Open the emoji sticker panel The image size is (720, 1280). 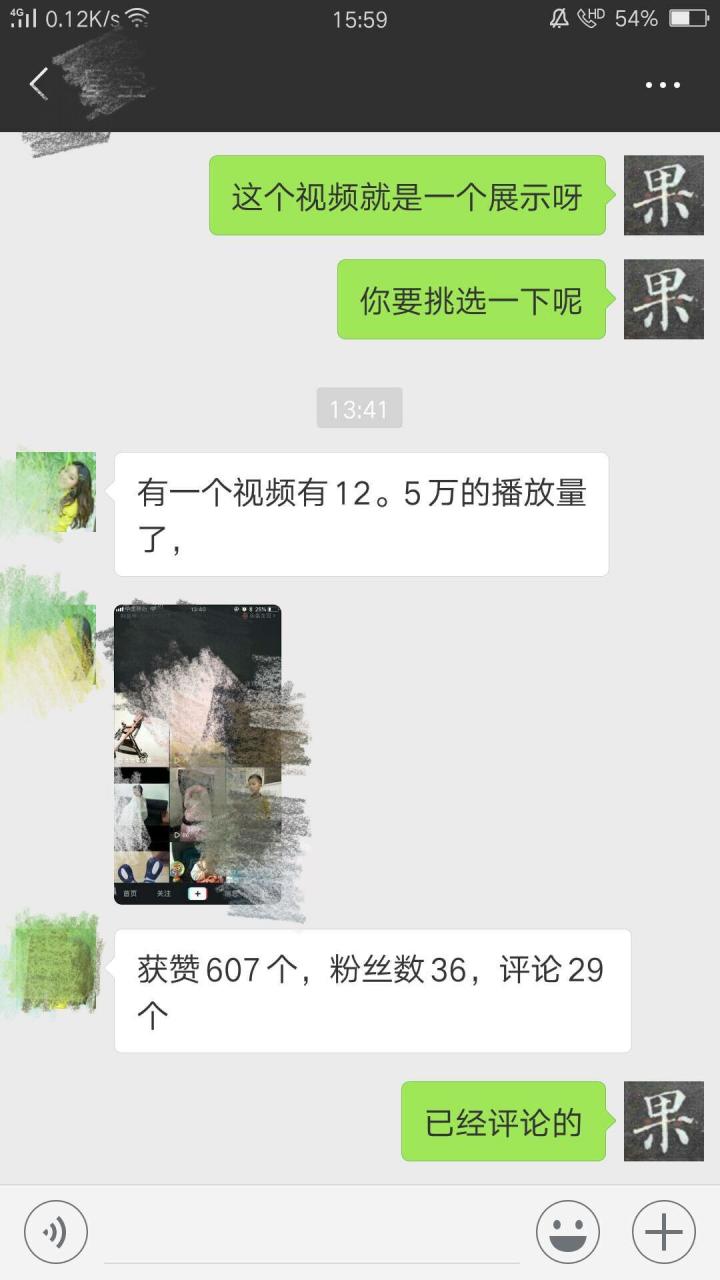568,1232
